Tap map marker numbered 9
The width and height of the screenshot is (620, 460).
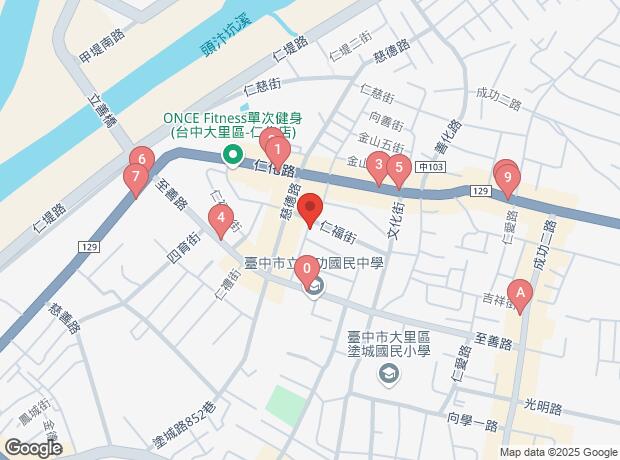509,180
